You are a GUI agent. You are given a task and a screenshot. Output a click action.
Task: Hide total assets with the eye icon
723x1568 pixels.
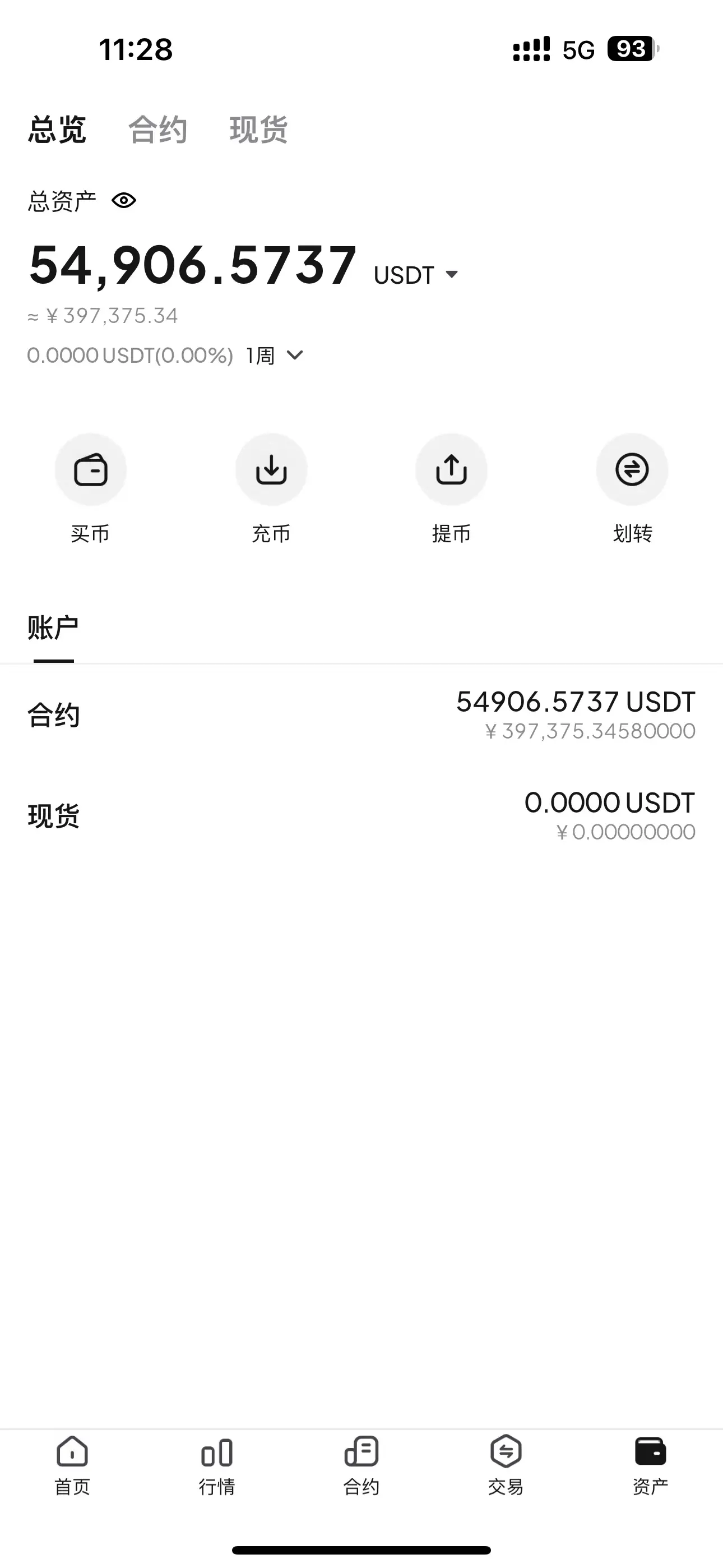click(124, 200)
